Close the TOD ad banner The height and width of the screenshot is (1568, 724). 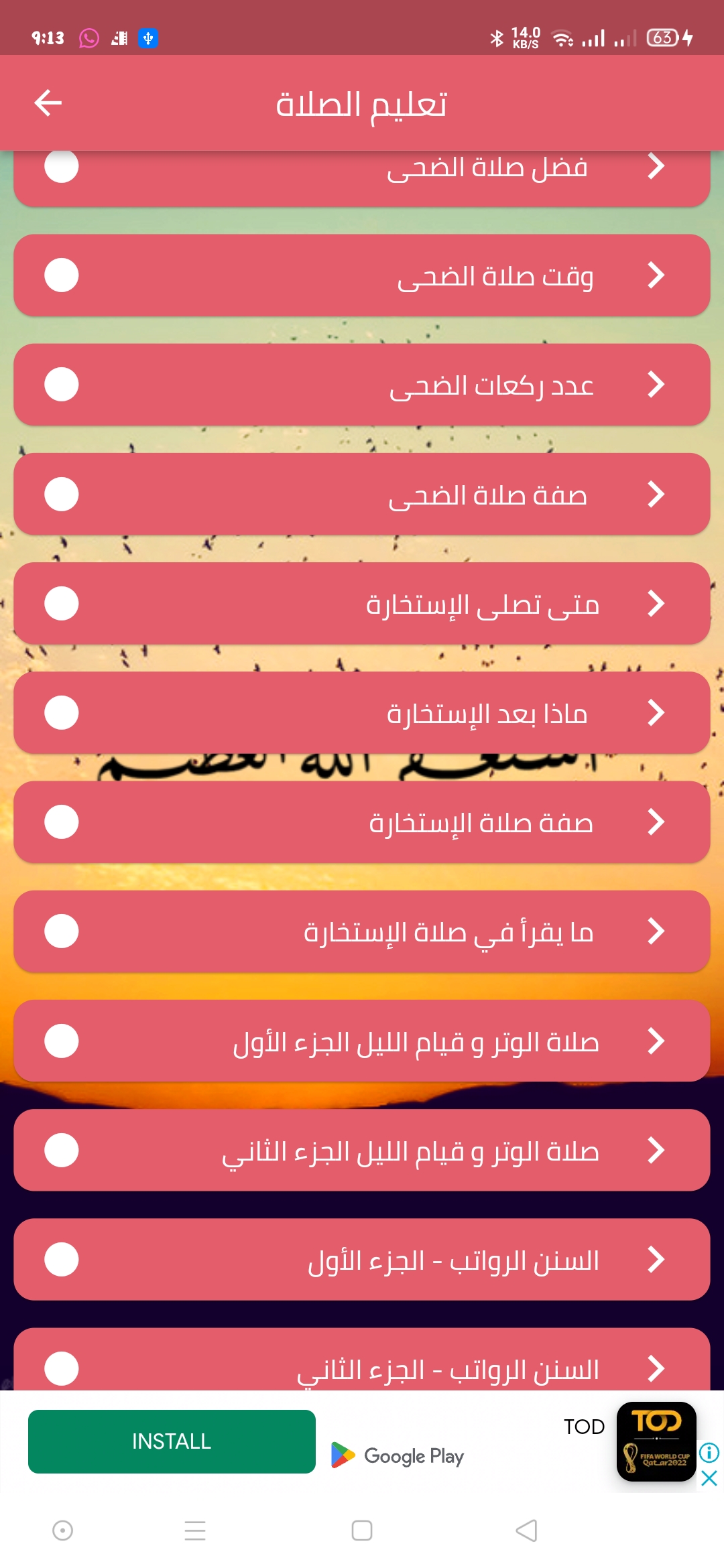[709, 1478]
